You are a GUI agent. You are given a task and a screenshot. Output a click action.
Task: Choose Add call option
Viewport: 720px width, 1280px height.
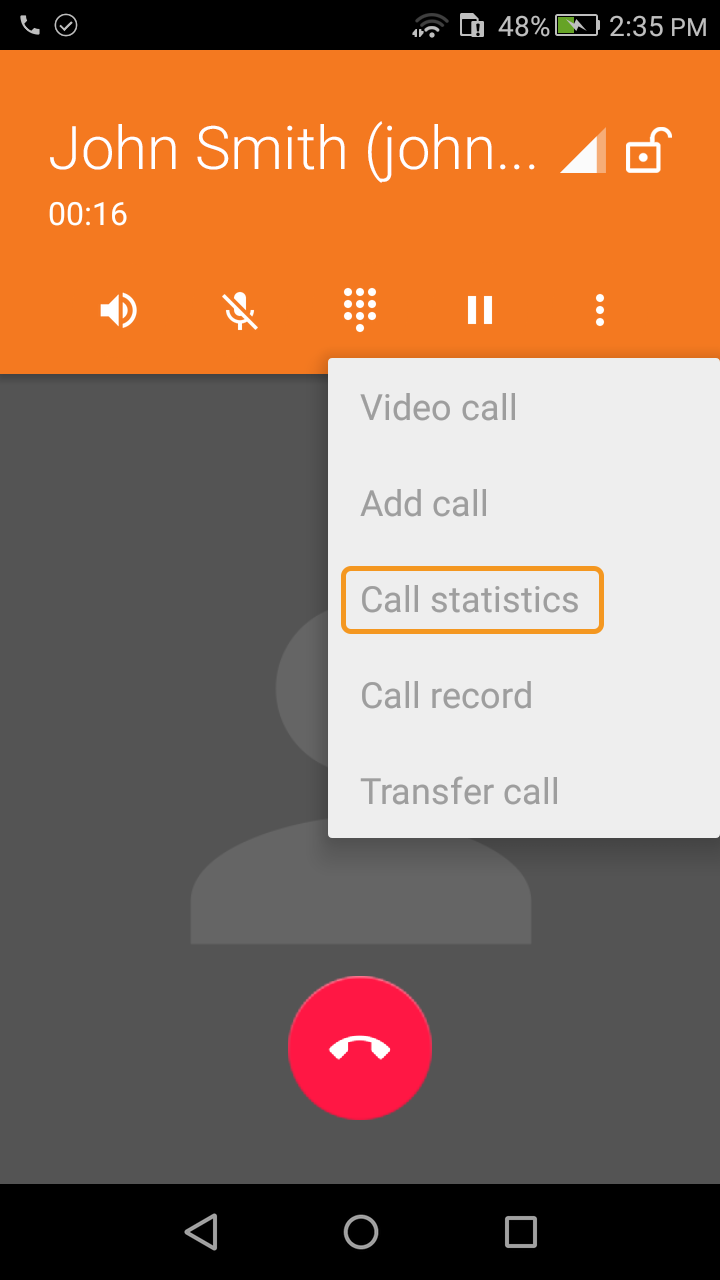pos(424,504)
